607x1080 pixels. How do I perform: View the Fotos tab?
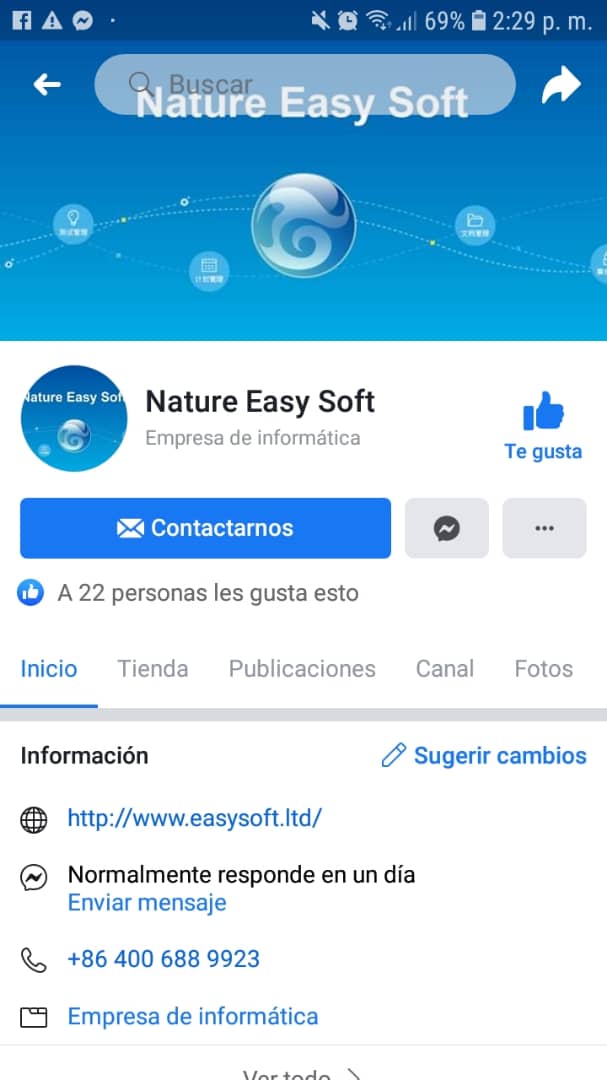point(543,669)
